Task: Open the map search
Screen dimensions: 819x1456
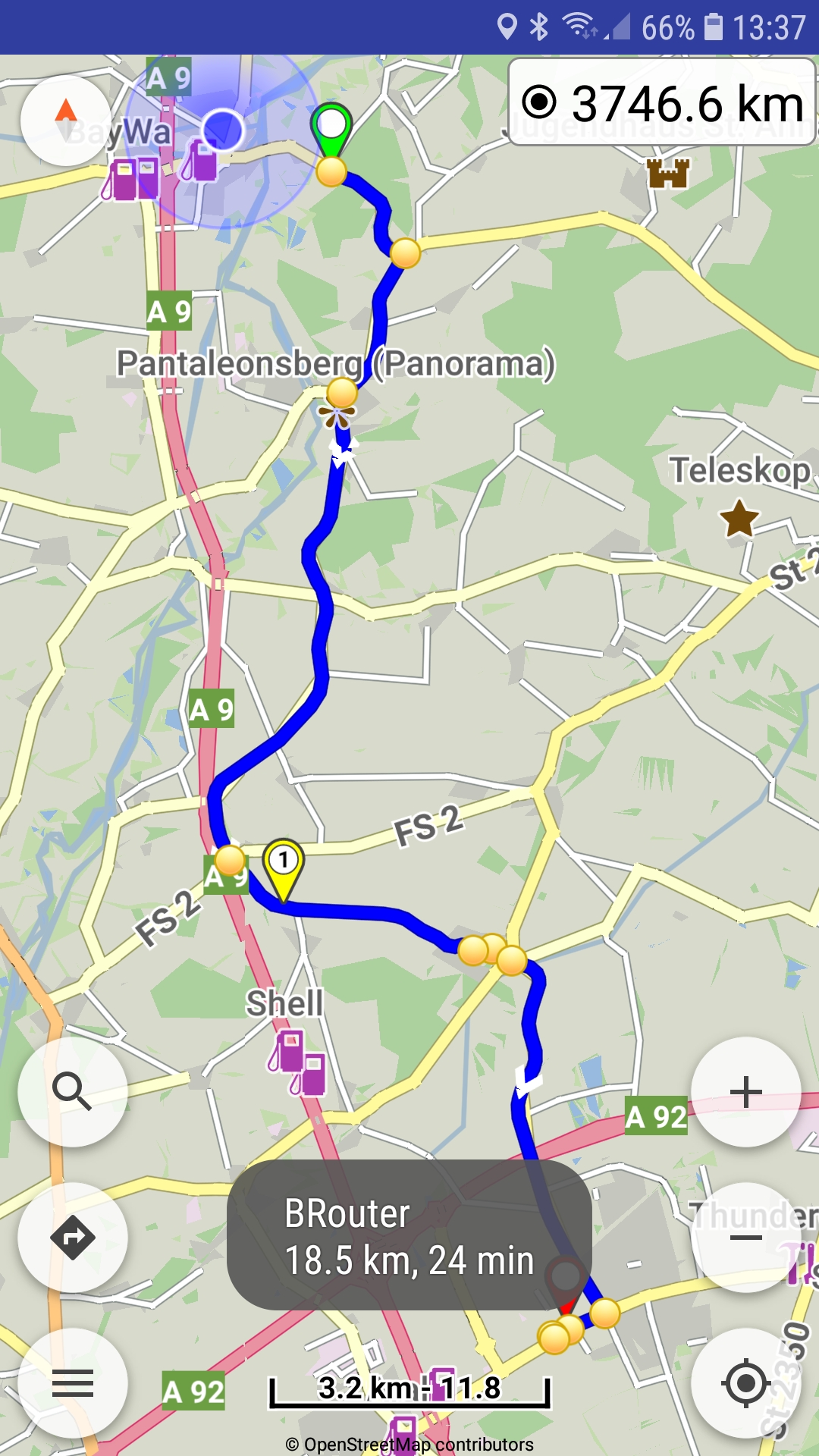Action: [73, 1092]
